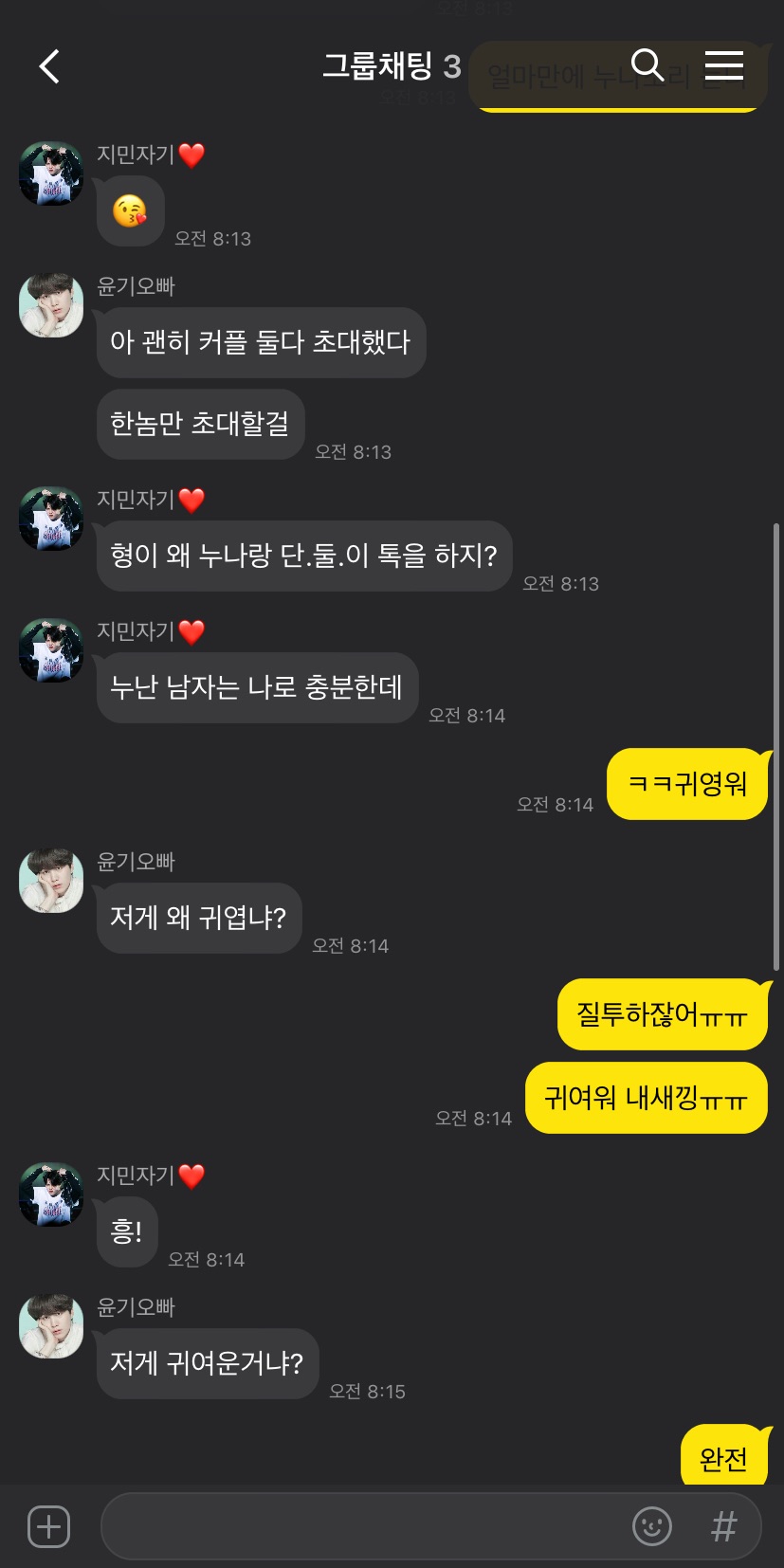Viewport: 784px width, 1568px height.
Task: Open 지민자기 profile photo beside kiss emoji
Action: point(51,173)
